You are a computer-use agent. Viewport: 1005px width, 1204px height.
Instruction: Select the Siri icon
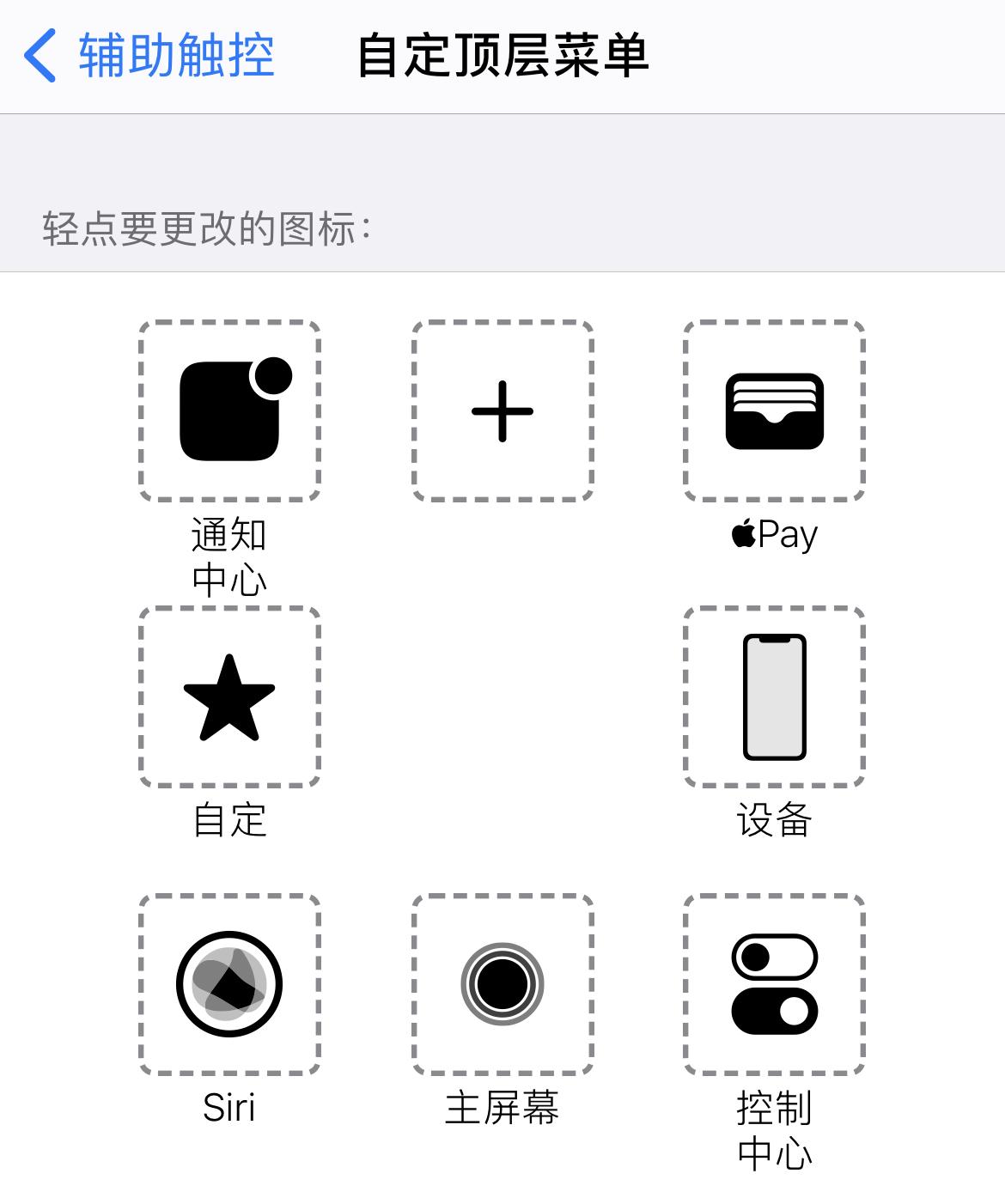tap(229, 985)
